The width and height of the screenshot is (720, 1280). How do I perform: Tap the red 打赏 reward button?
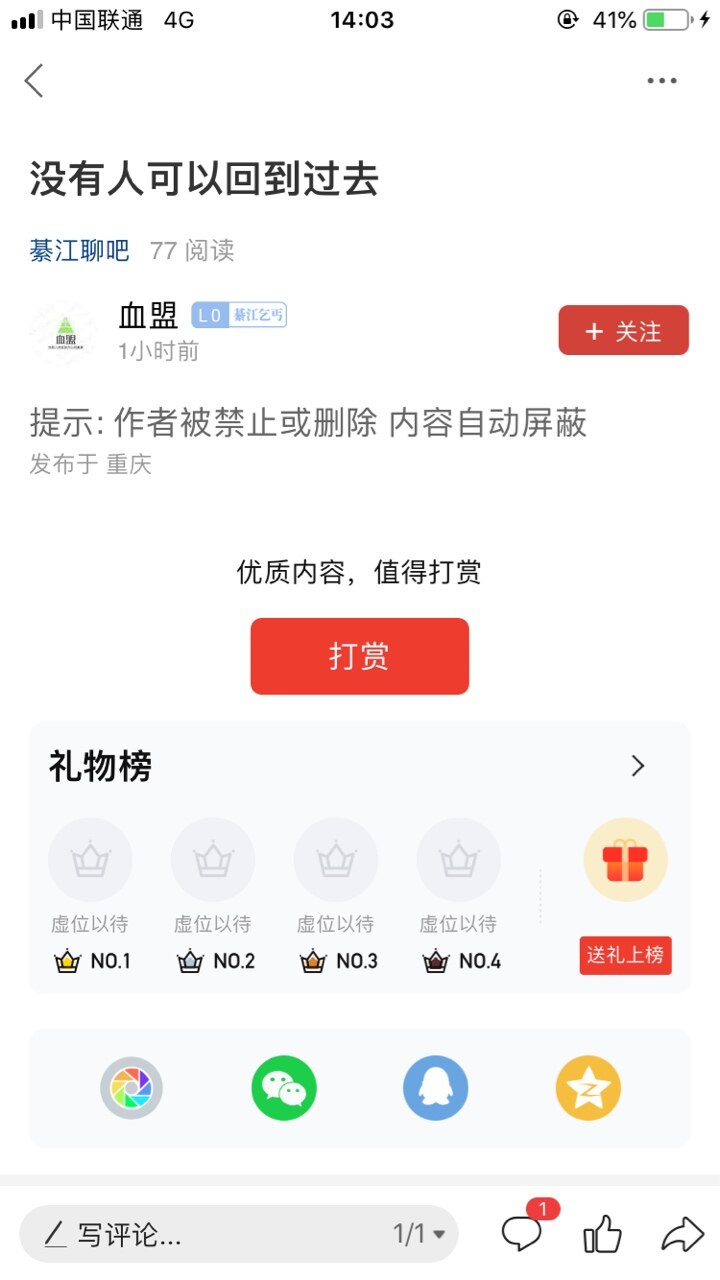click(x=359, y=656)
